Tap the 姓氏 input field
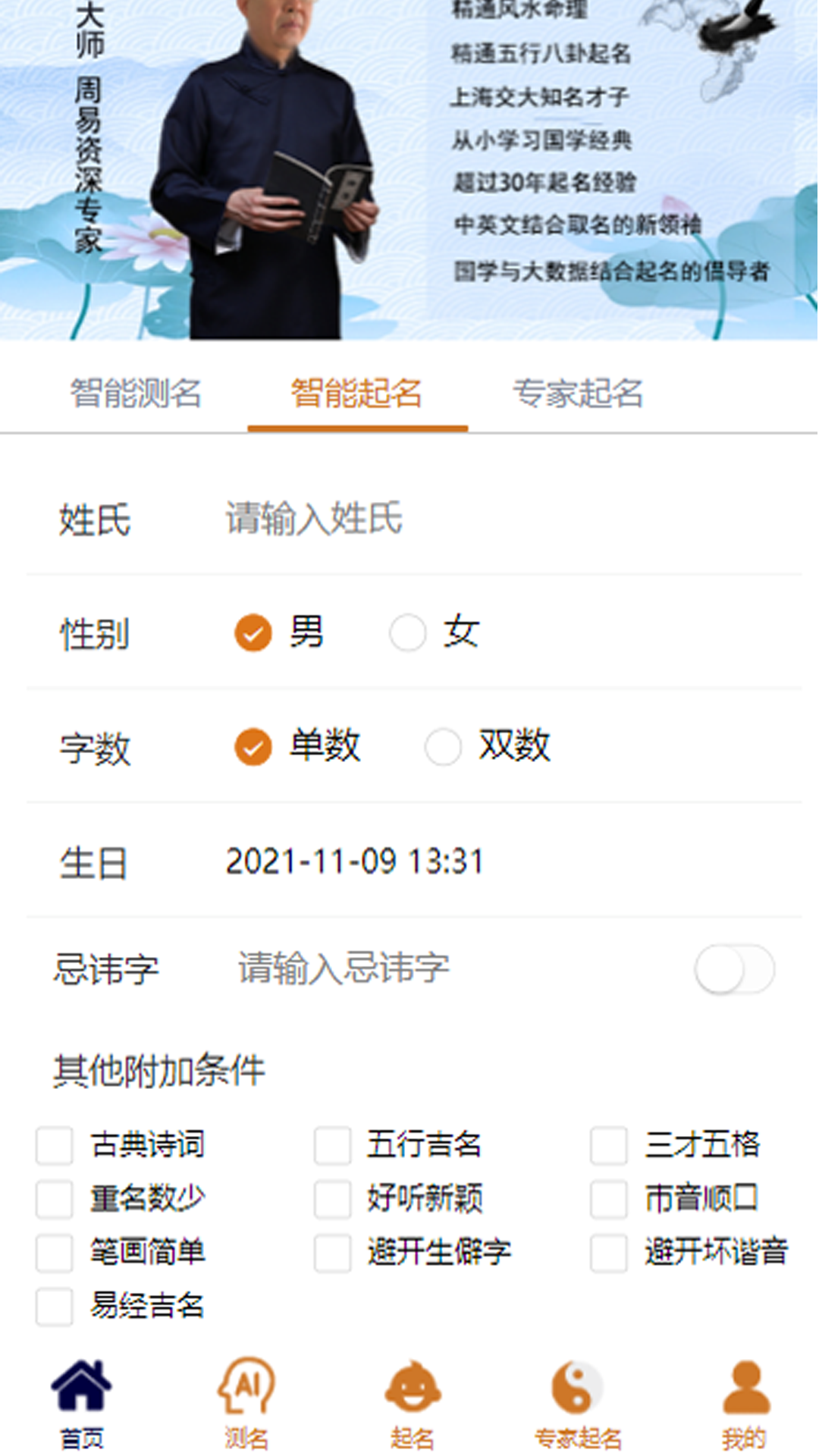819x1456 pixels. (x=455, y=519)
